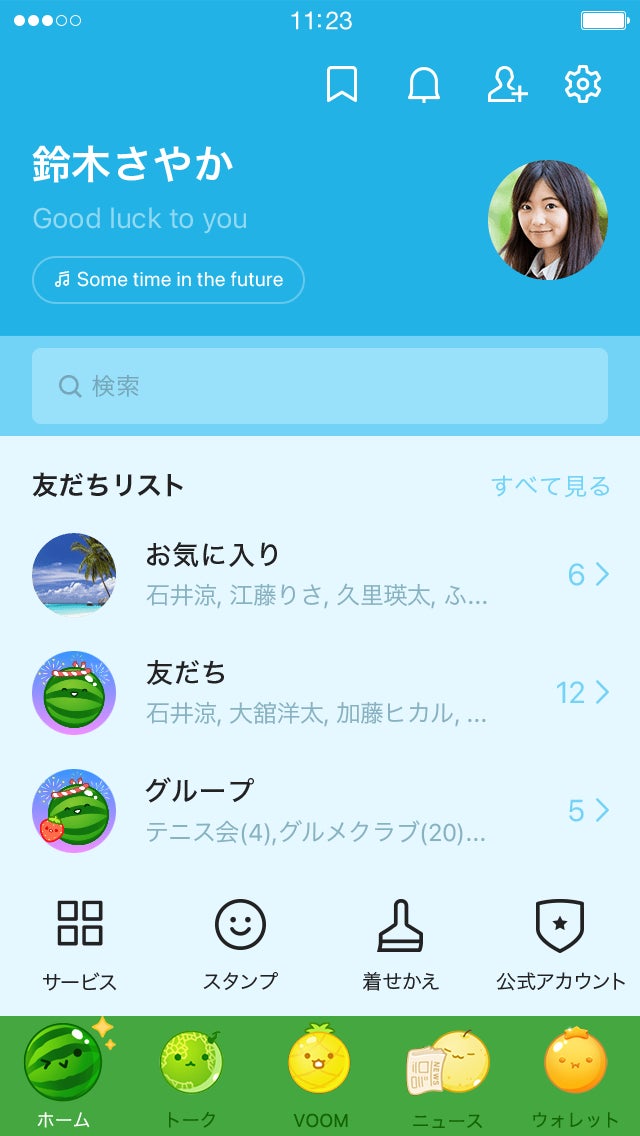Open the notifications bell

(424, 85)
